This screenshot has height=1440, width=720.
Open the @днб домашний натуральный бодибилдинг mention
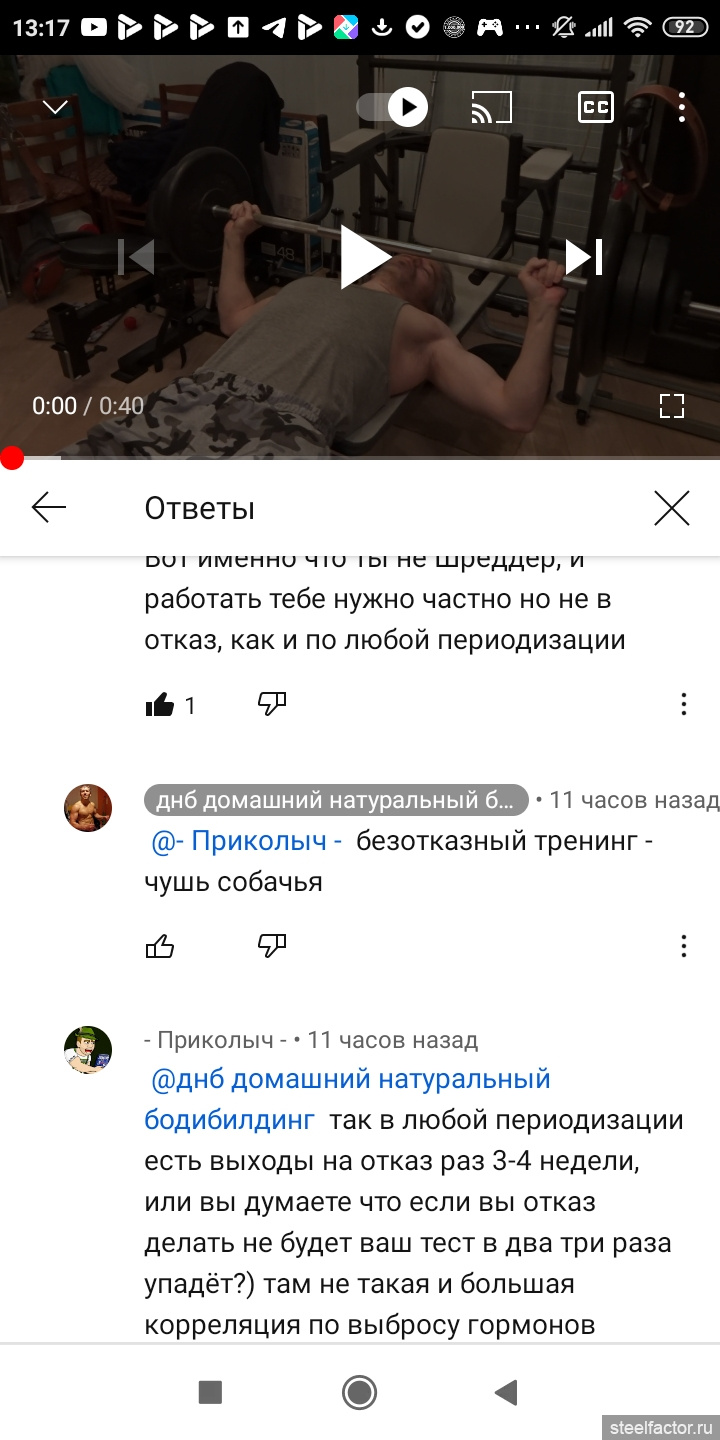tap(348, 1099)
